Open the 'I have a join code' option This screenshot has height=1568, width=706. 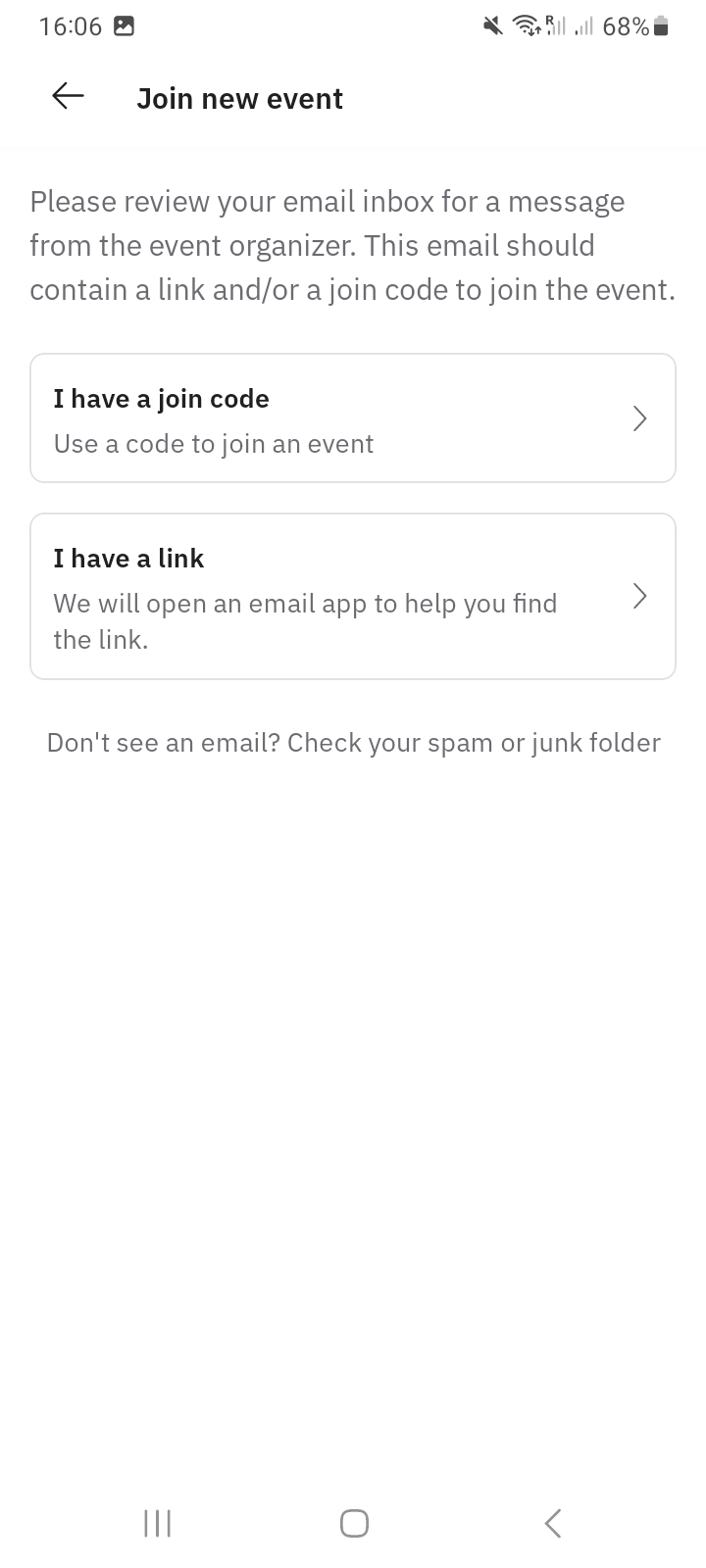pos(353,418)
